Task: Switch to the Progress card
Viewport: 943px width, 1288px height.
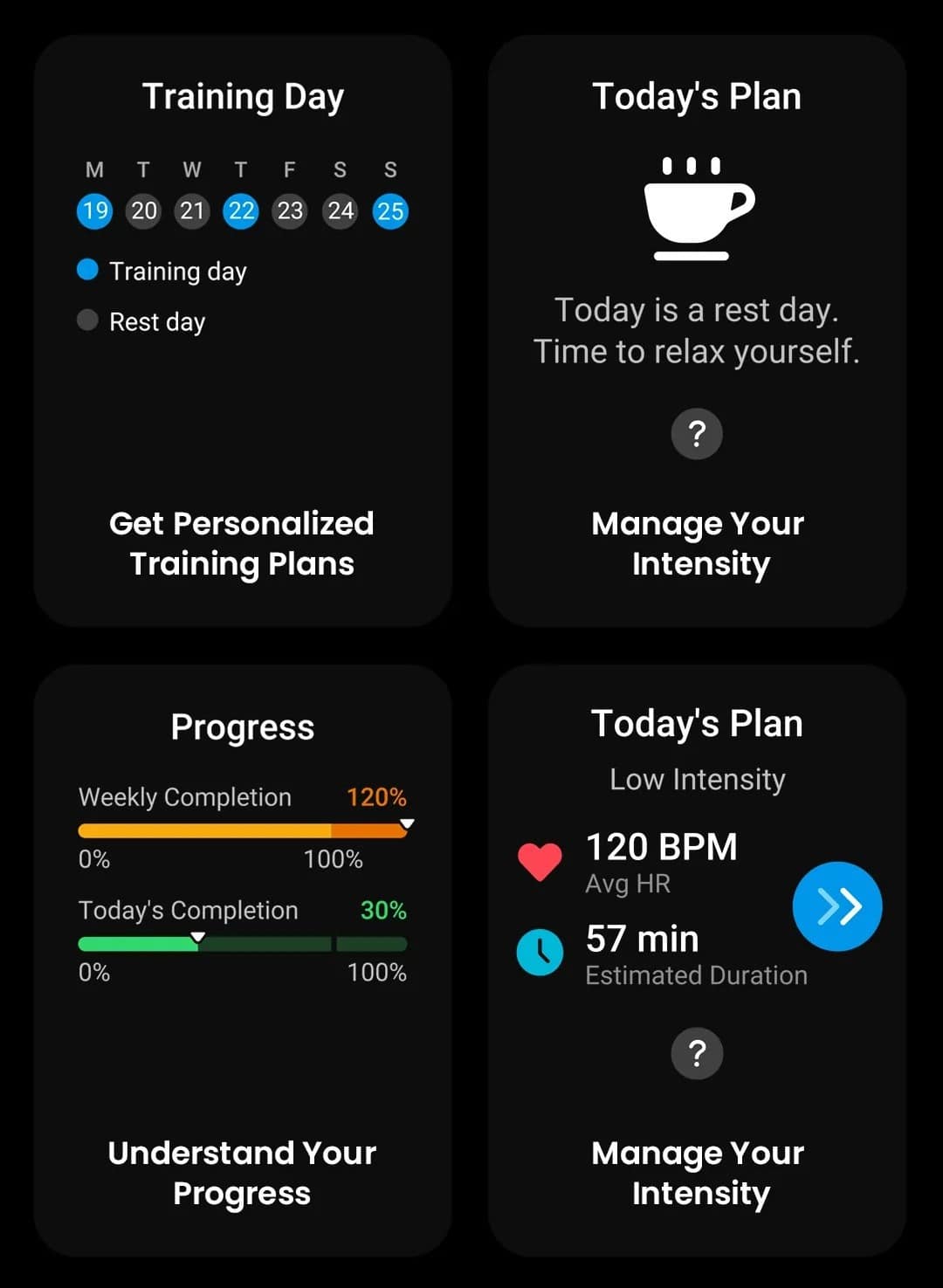Action: click(242, 727)
